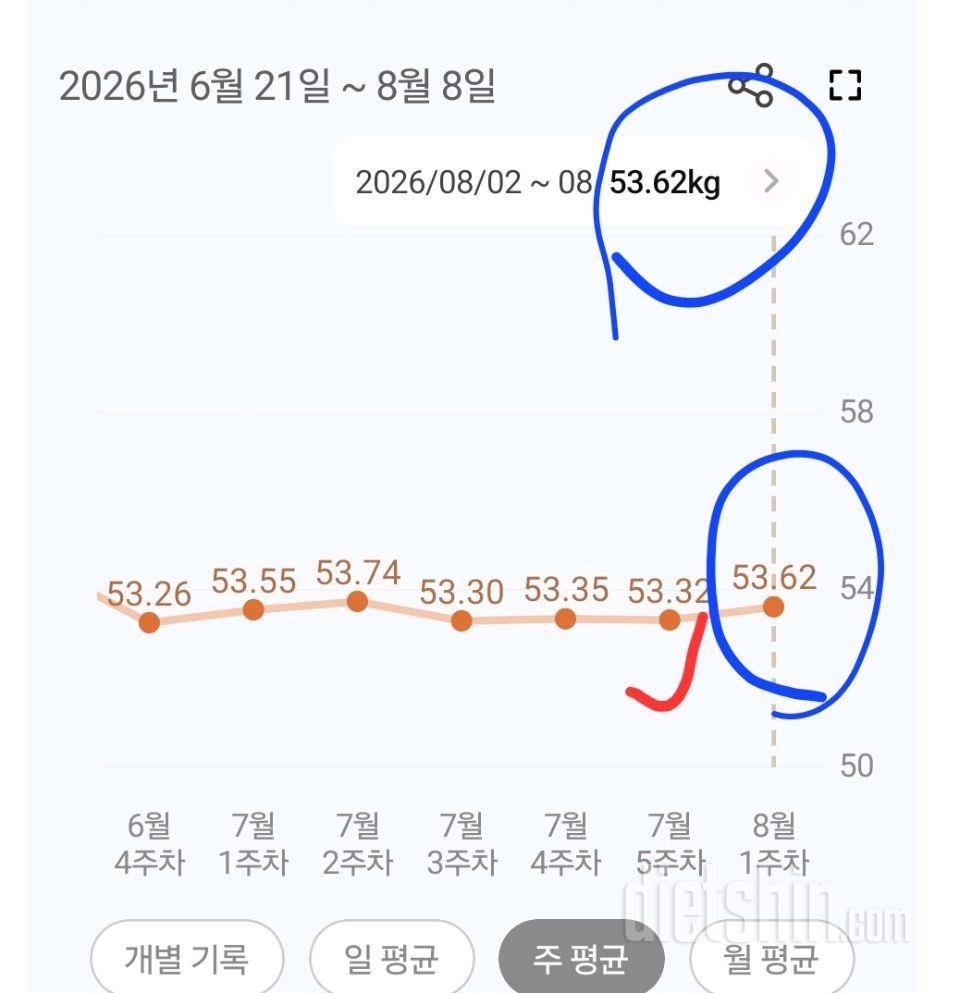The width and height of the screenshot is (960, 993).
Task: Switch to 일 평균 view
Action: [391, 958]
